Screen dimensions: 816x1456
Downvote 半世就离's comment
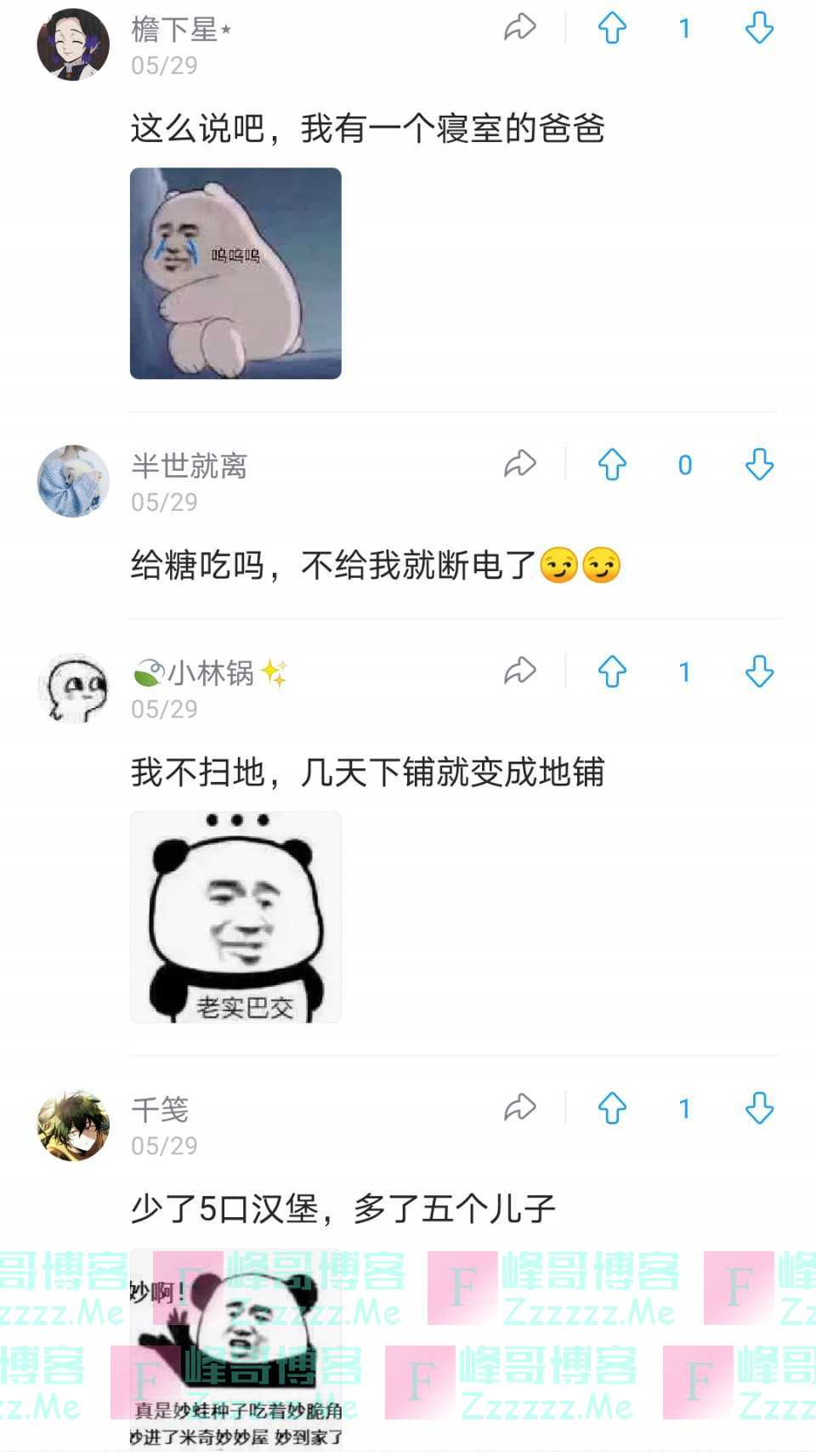(759, 464)
